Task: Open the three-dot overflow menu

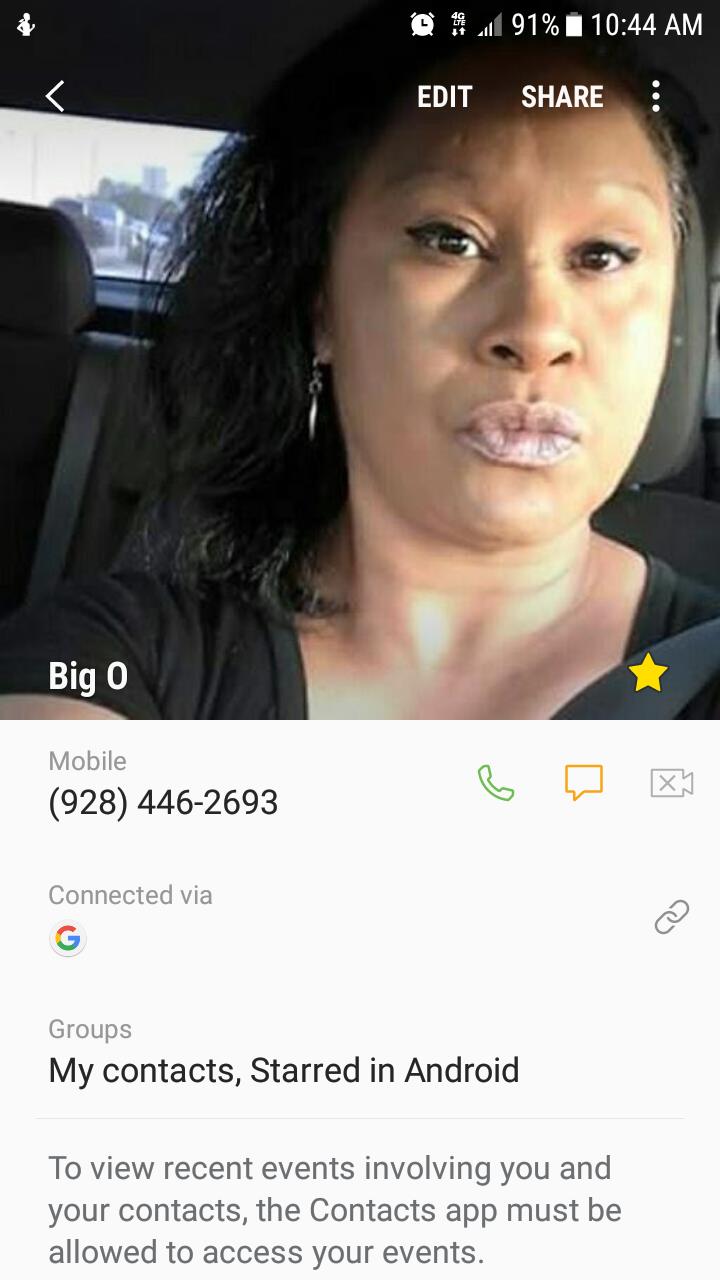Action: 656,96
